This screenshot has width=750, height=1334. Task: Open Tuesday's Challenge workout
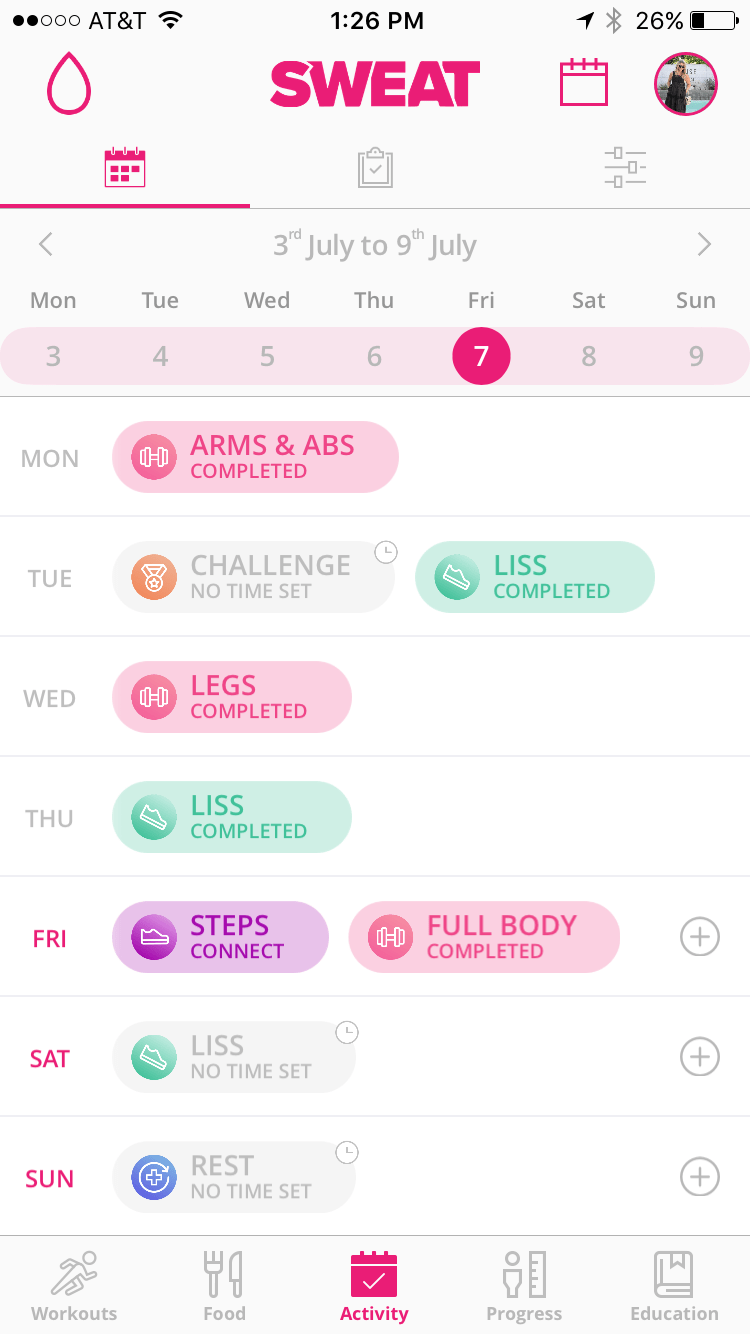coord(253,577)
